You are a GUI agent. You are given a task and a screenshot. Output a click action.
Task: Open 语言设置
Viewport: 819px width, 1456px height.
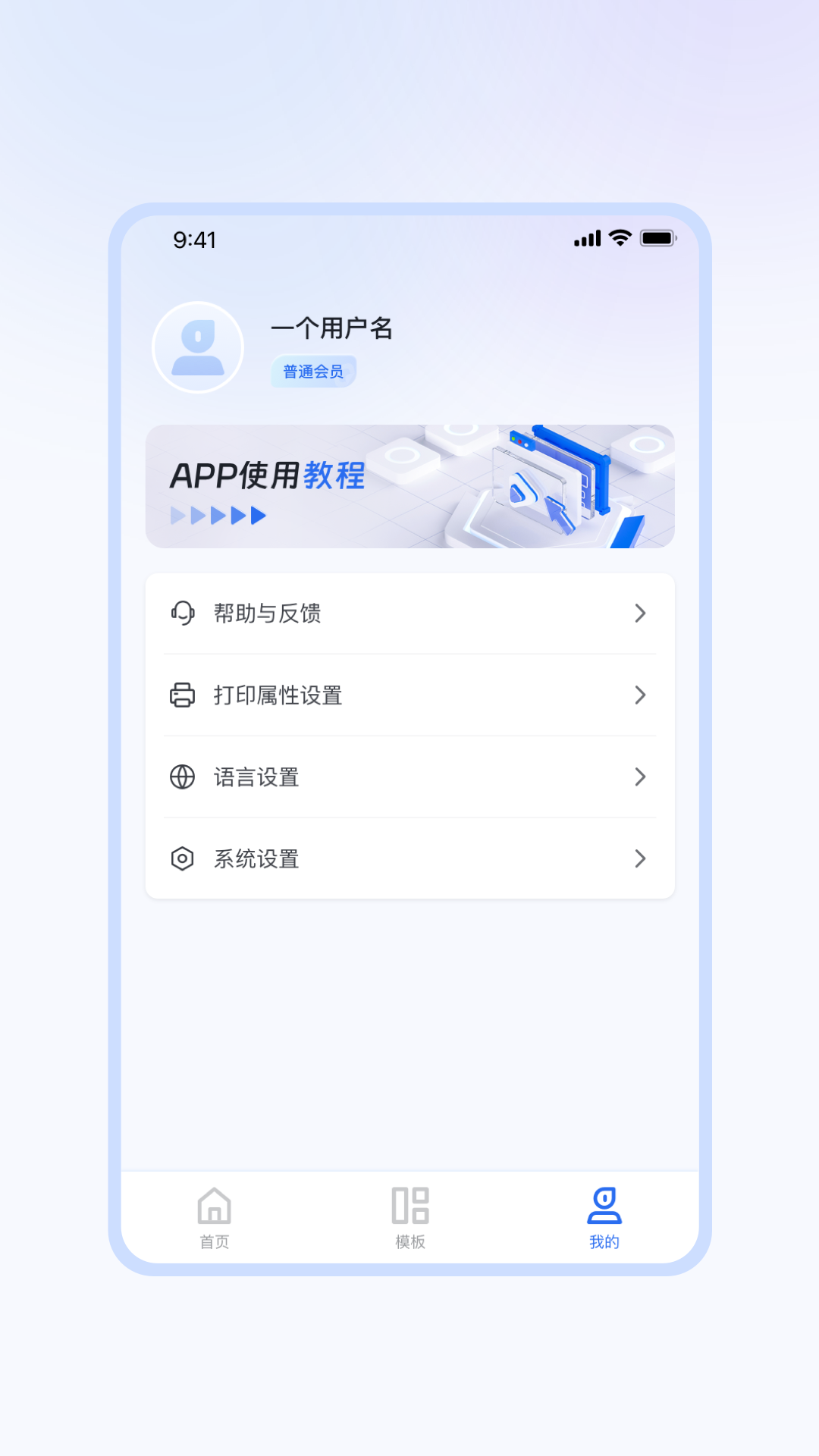pyautogui.click(x=409, y=777)
